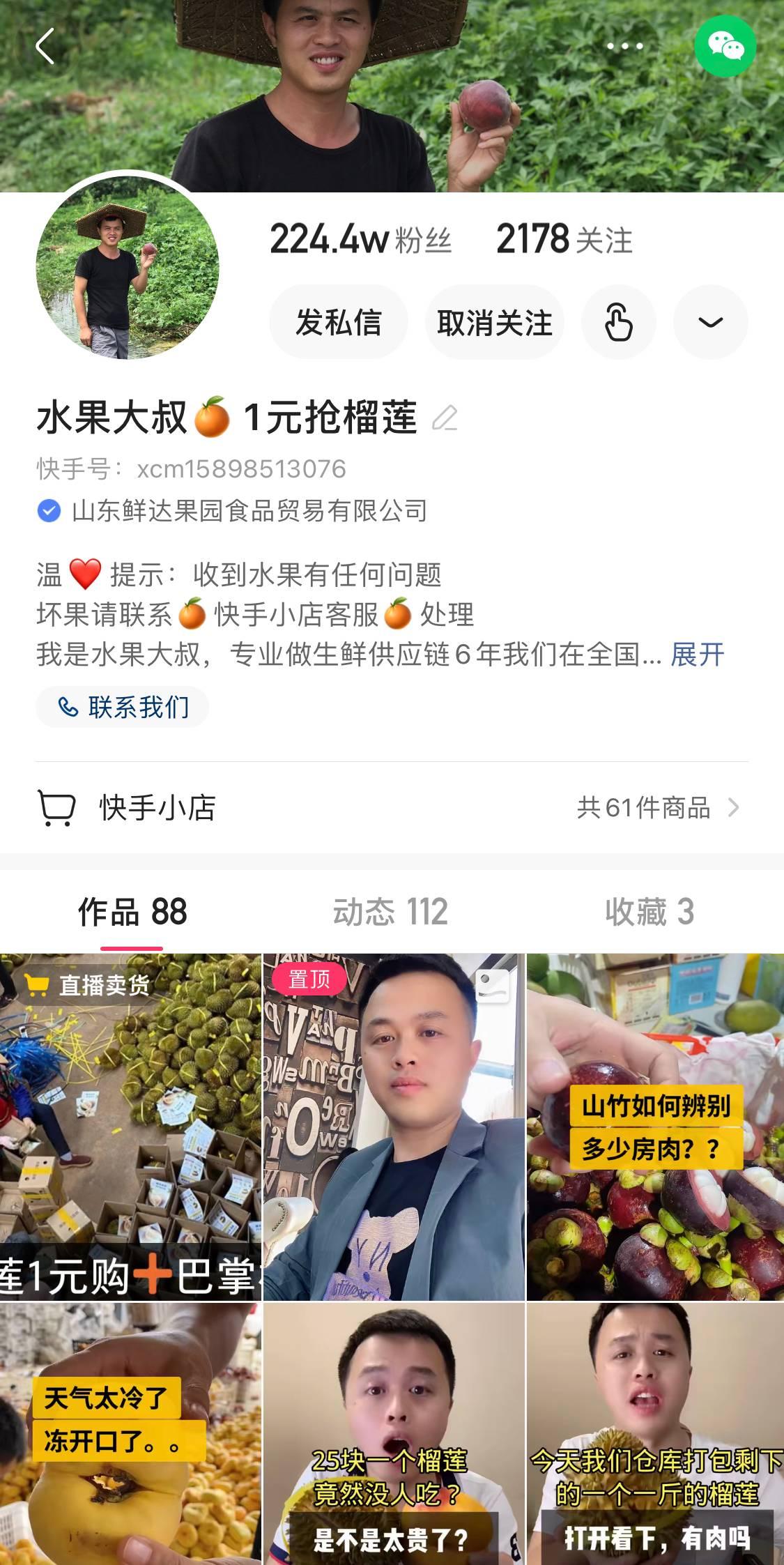Click the hand gesture icon beside 取消关注
Screen dimensions: 784x1565
[x=618, y=322]
